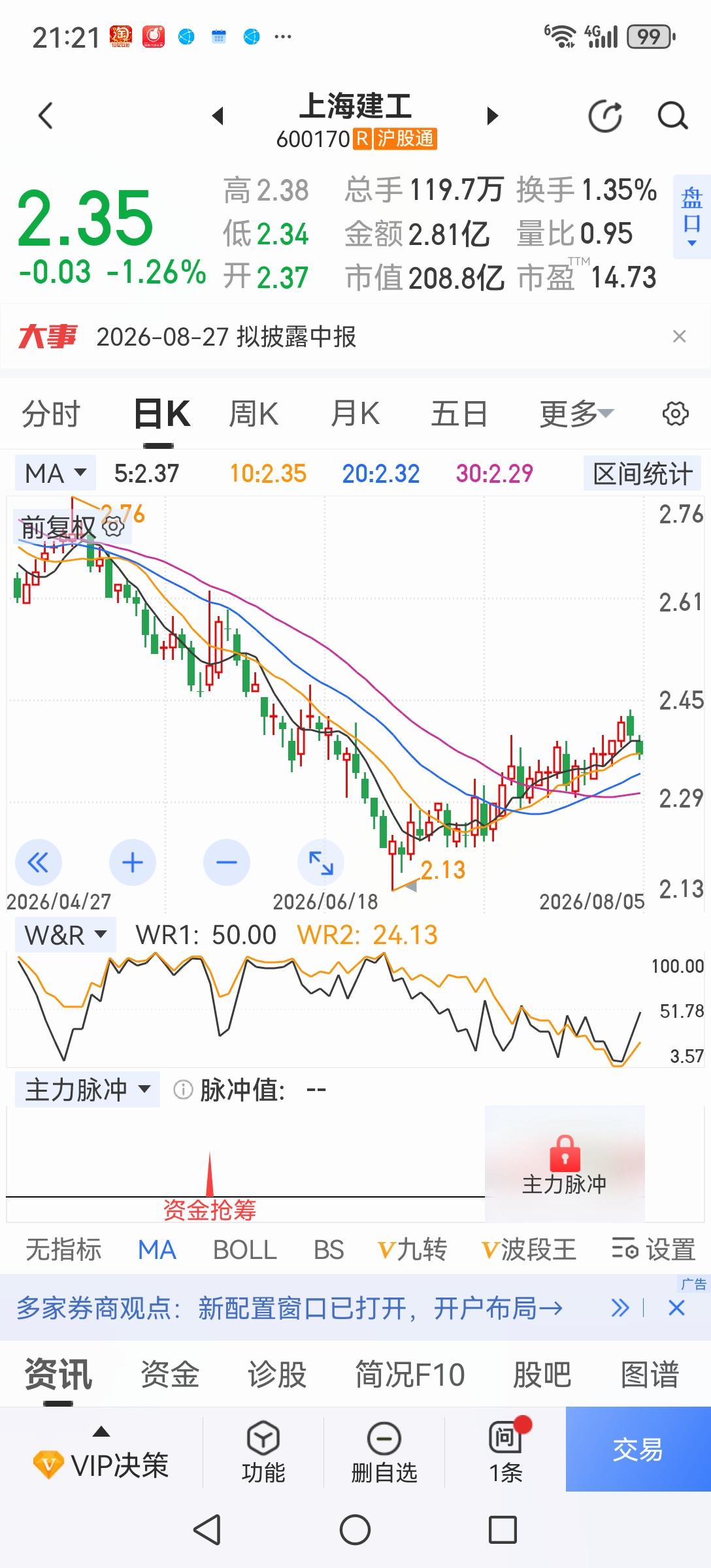Zoom in the K-line chart with plus
711x1568 pixels.
[133, 862]
